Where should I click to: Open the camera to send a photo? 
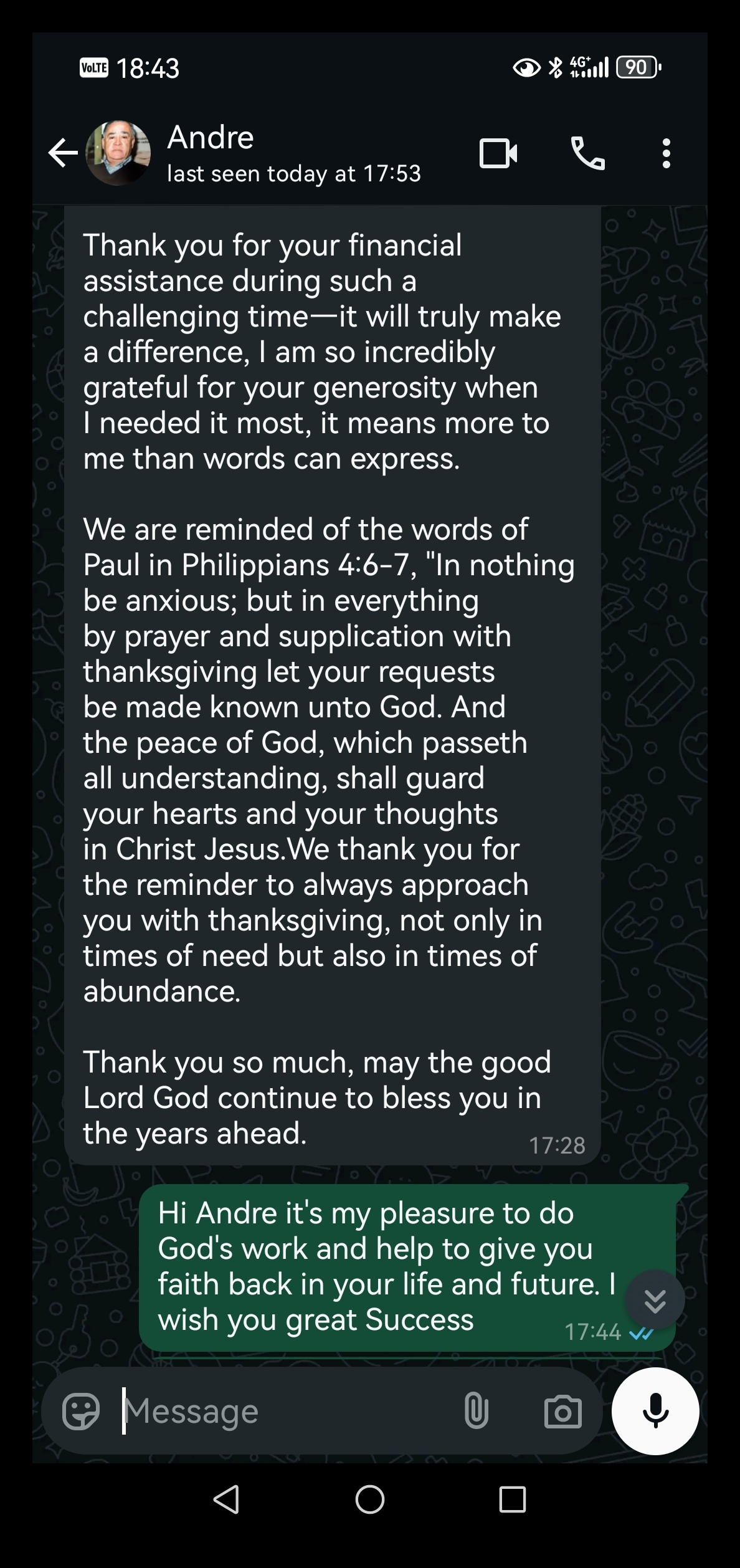563,1411
